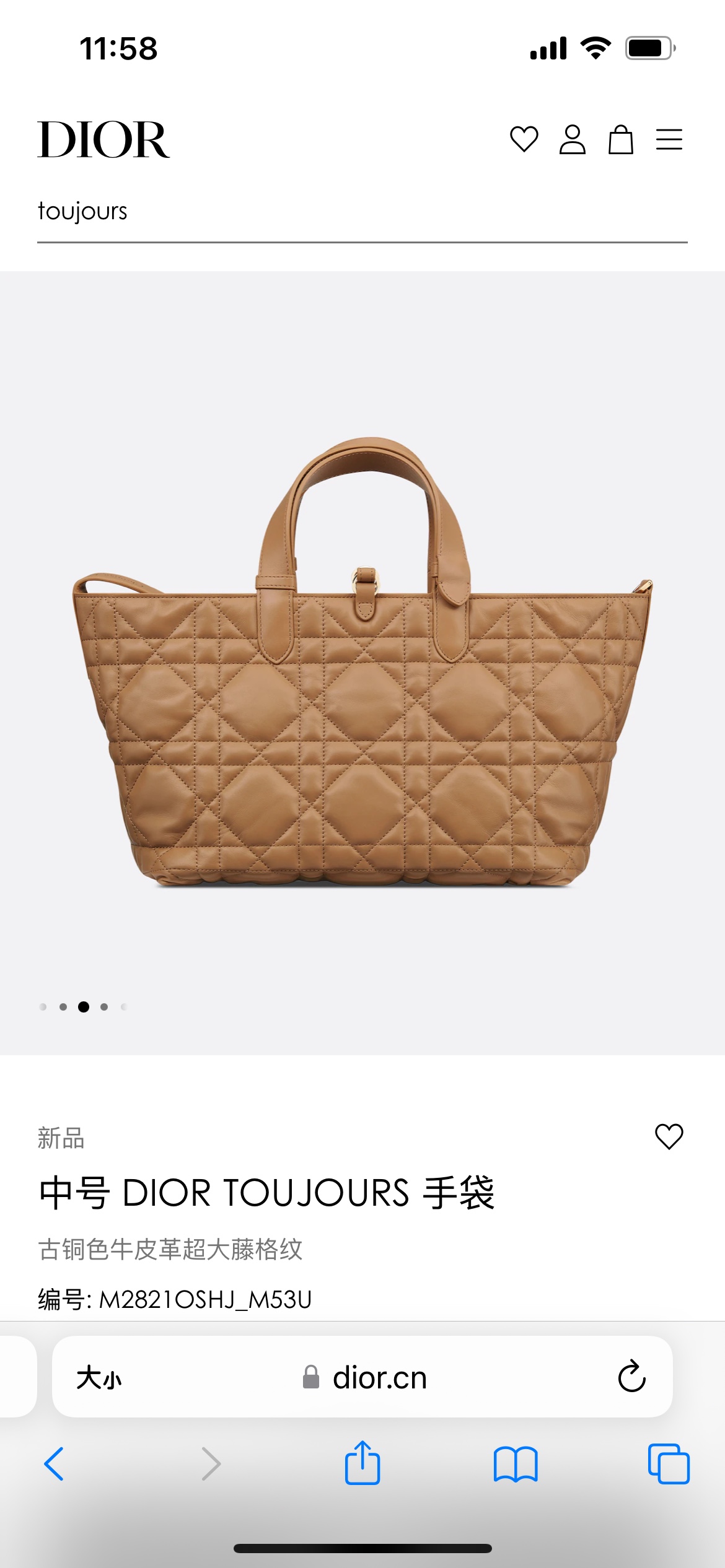This screenshot has width=725, height=1568.
Task: Tap the dior.cn address bar
Action: tap(364, 1378)
